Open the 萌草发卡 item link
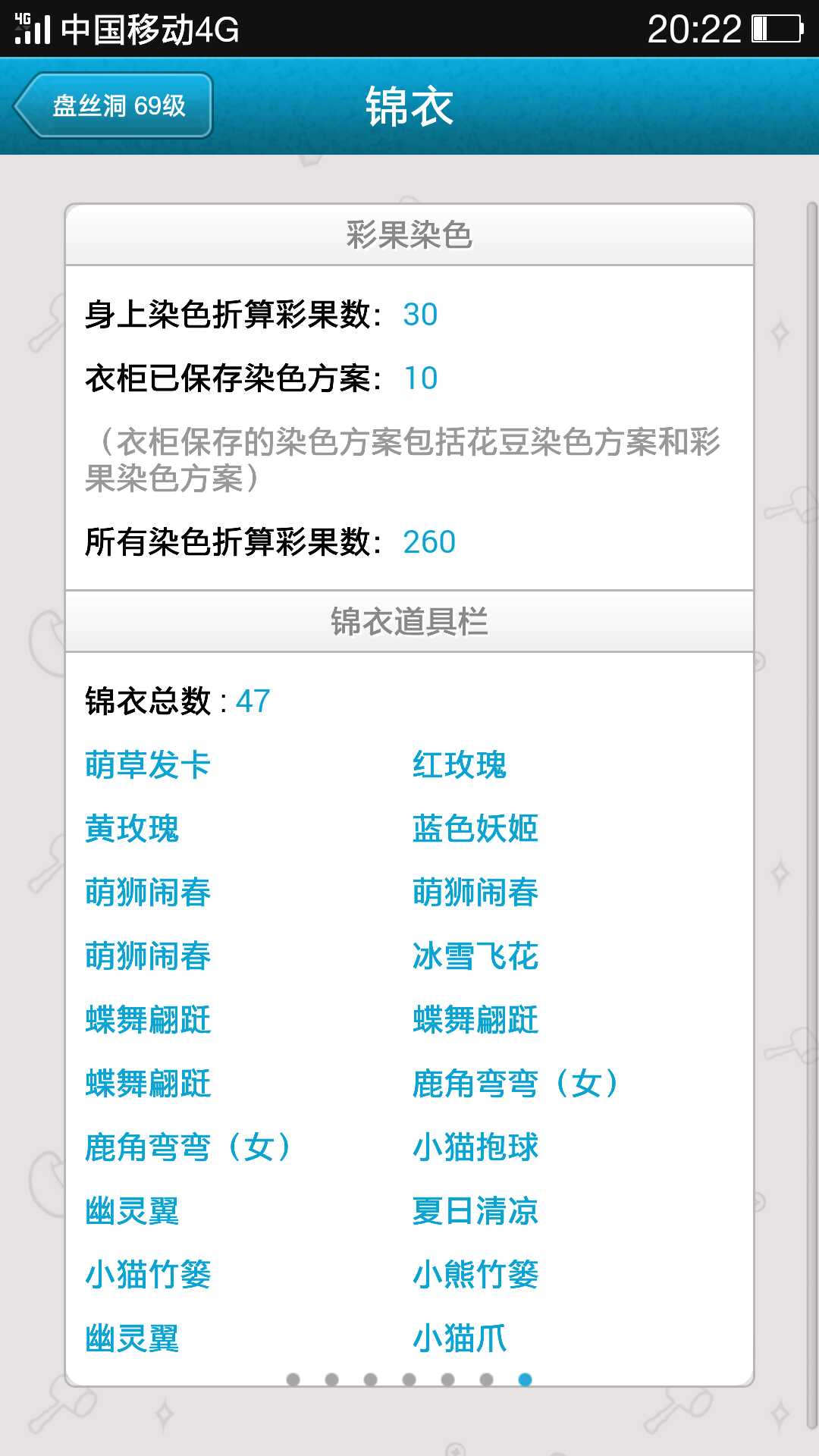 coord(147,764)
